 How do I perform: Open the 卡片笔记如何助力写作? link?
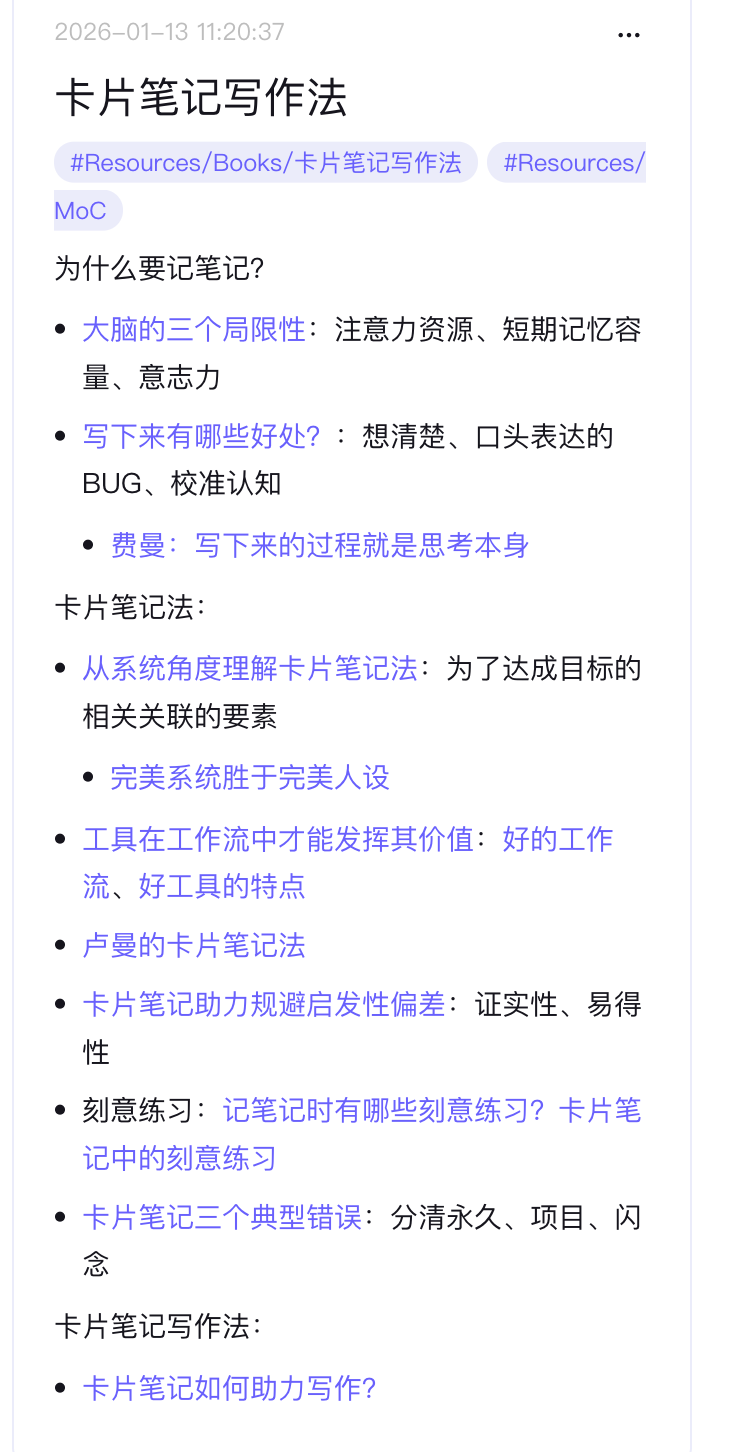(229, 1388)
